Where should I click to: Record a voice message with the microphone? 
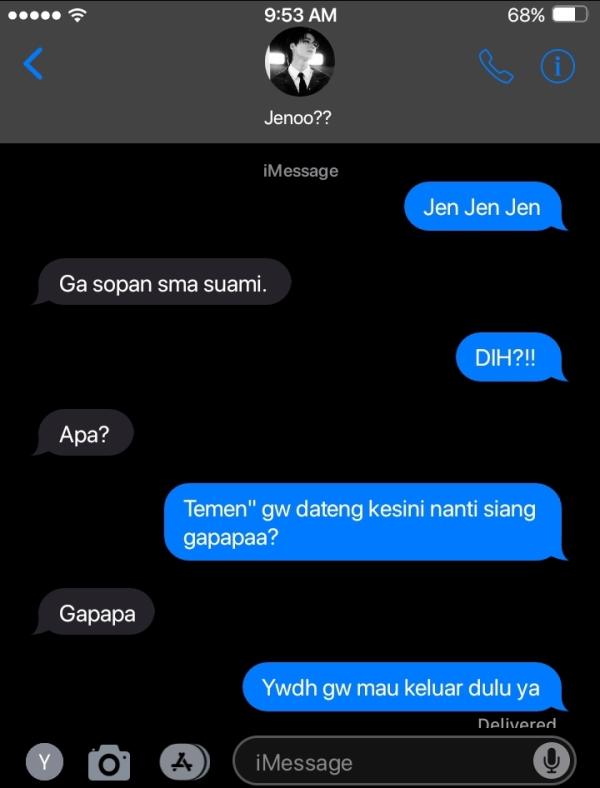pos(551,762)
